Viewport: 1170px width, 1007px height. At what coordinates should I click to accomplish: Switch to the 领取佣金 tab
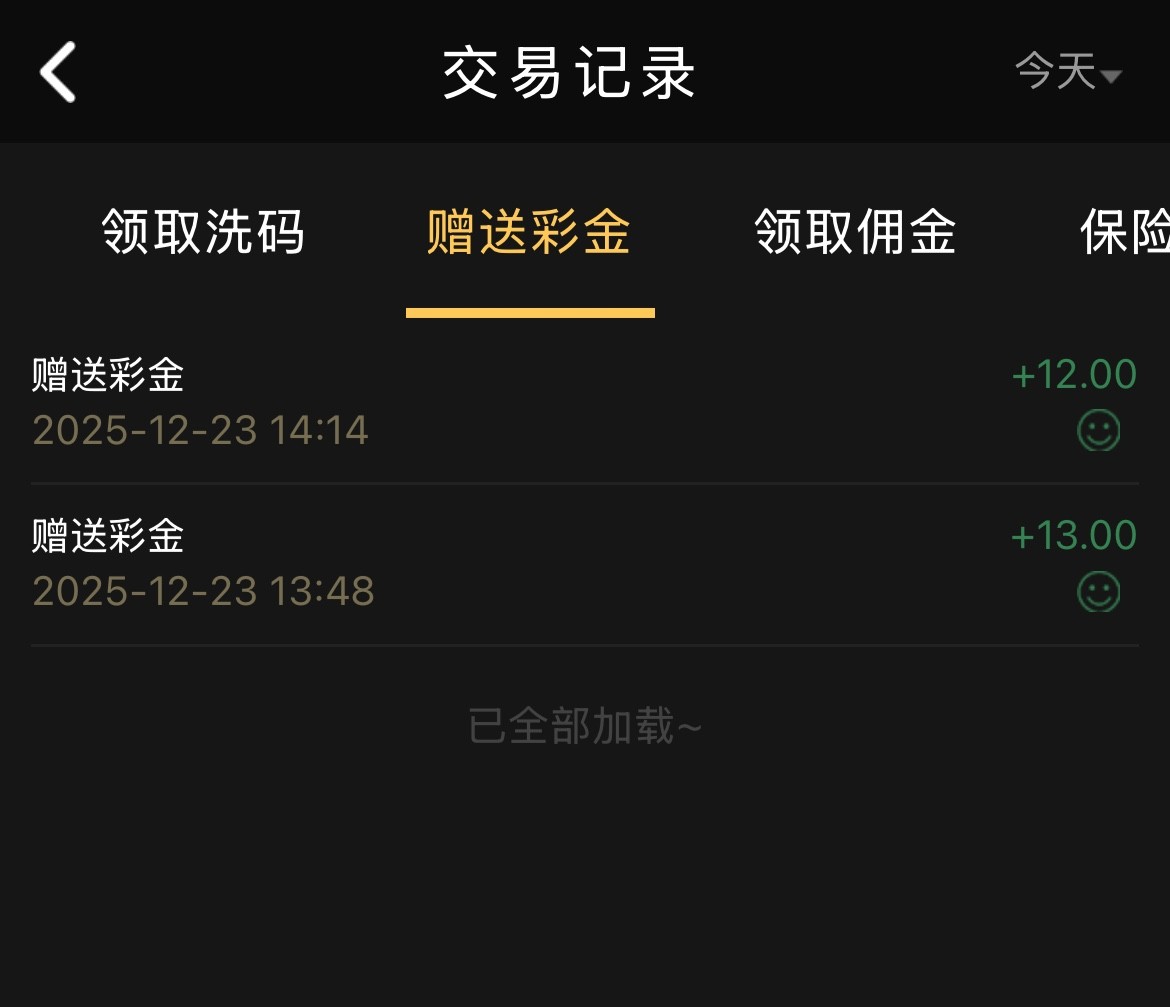pos(855,232)
